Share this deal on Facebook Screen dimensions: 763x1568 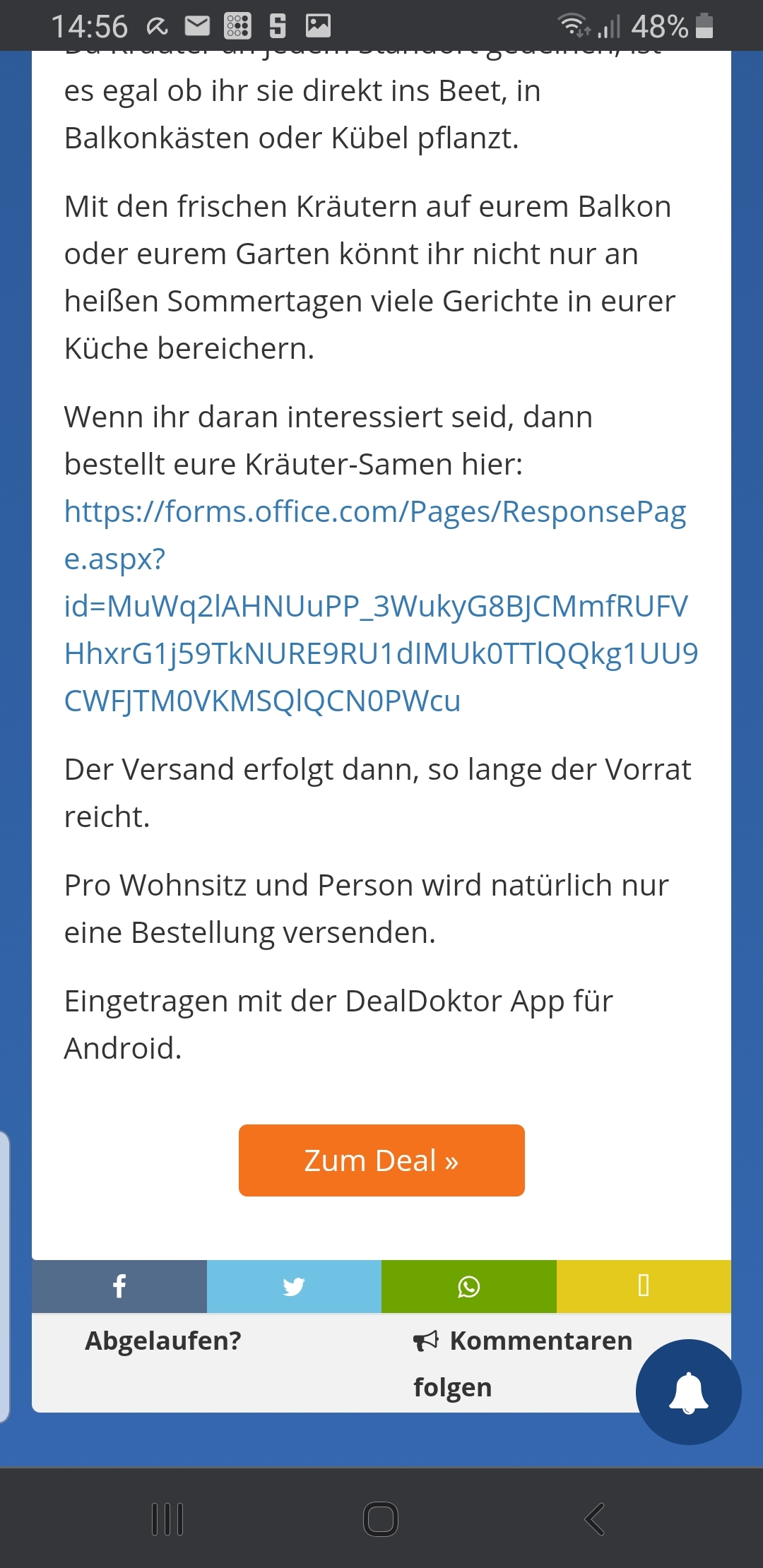click(x=119, y=1286)
